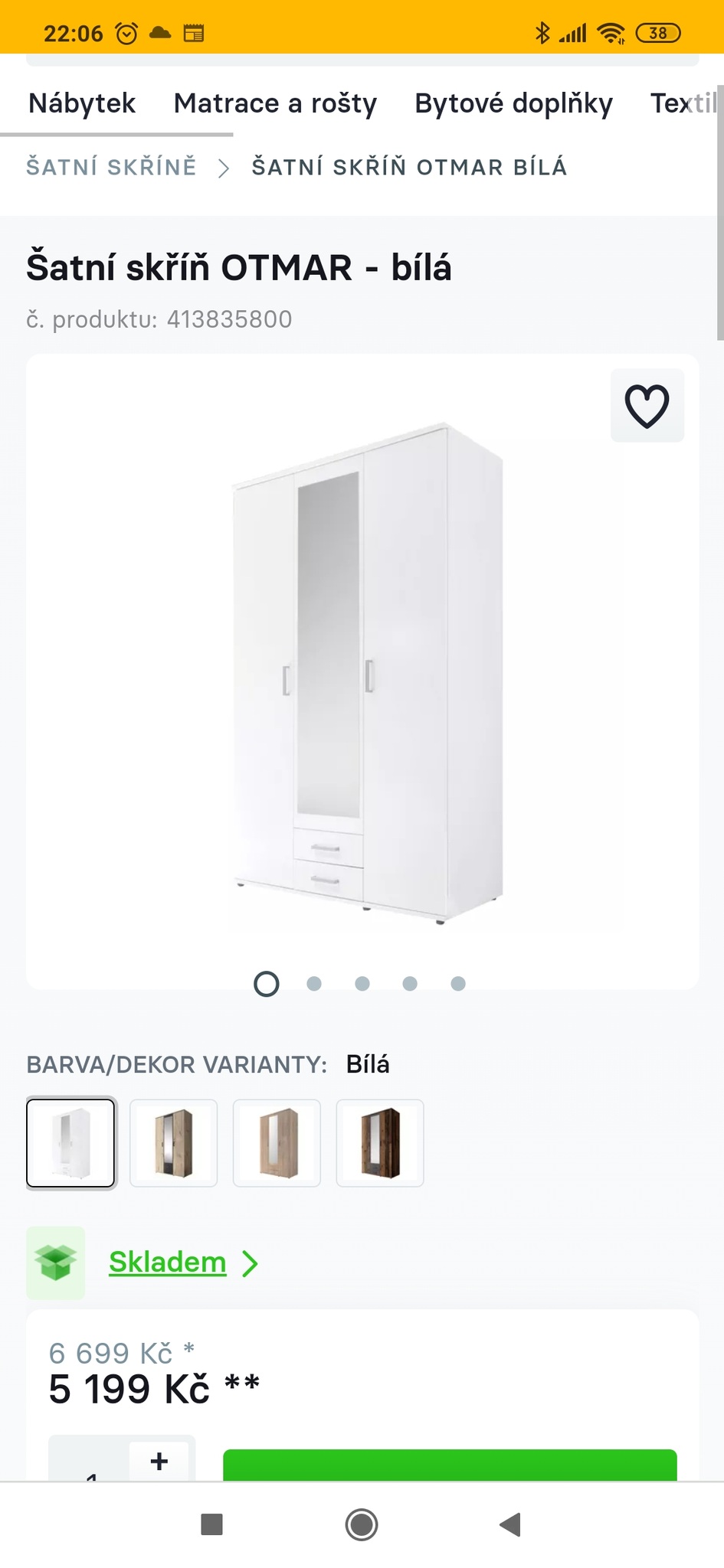
Task: Open the Matrace a rošty tab
Action: pyautogui.click(x=275, y=103)
